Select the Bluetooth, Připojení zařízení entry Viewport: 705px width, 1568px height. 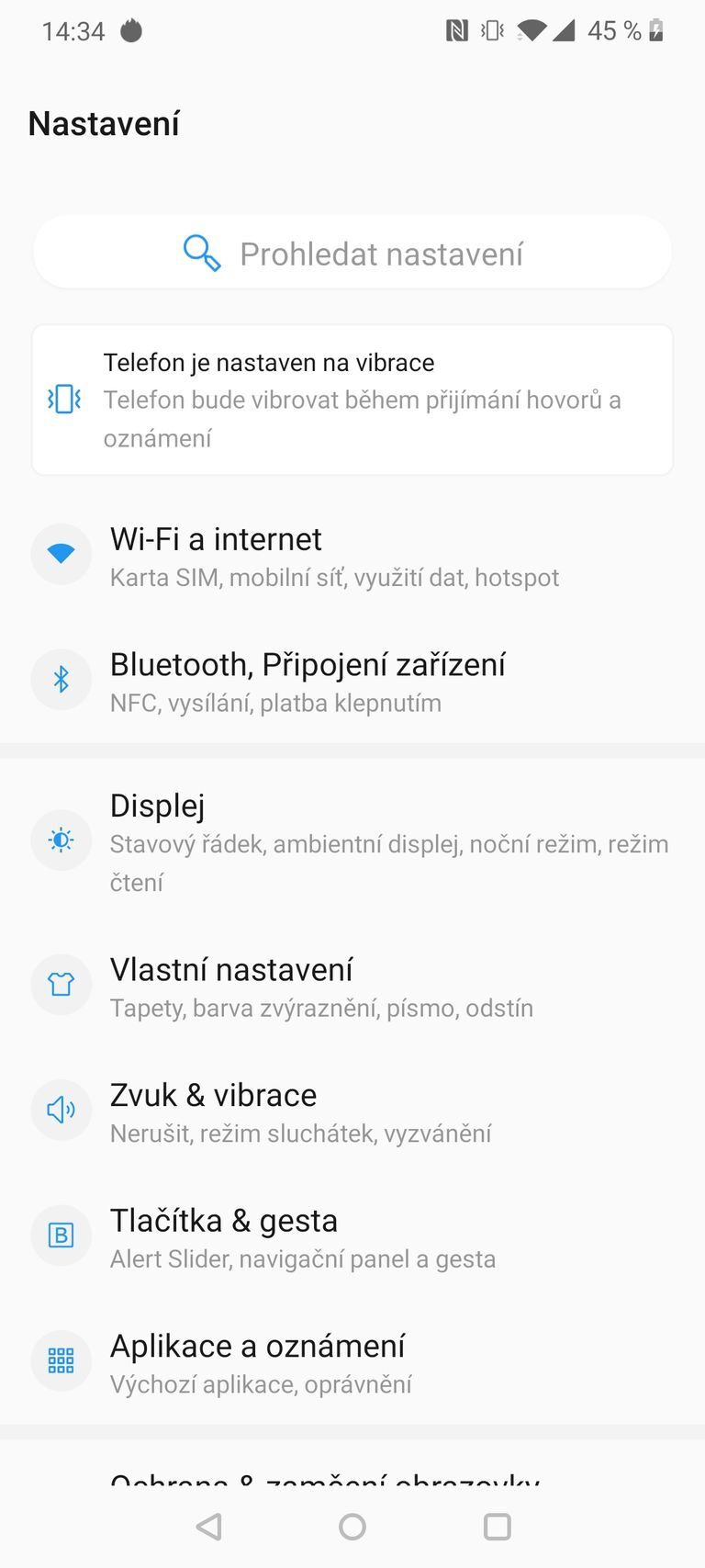[x=308, y=680]
